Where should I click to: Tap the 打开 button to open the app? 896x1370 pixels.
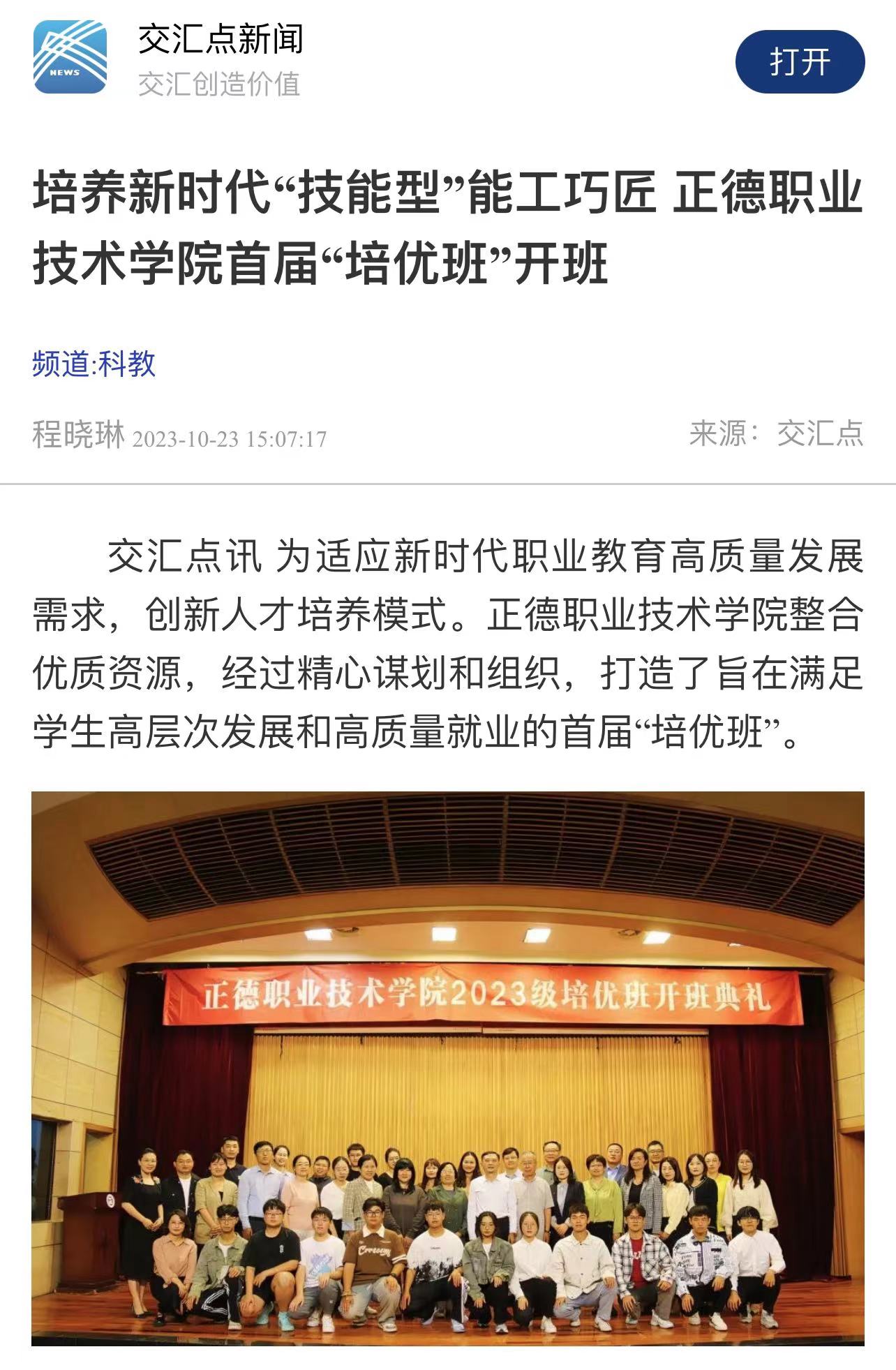coord(800,62)
